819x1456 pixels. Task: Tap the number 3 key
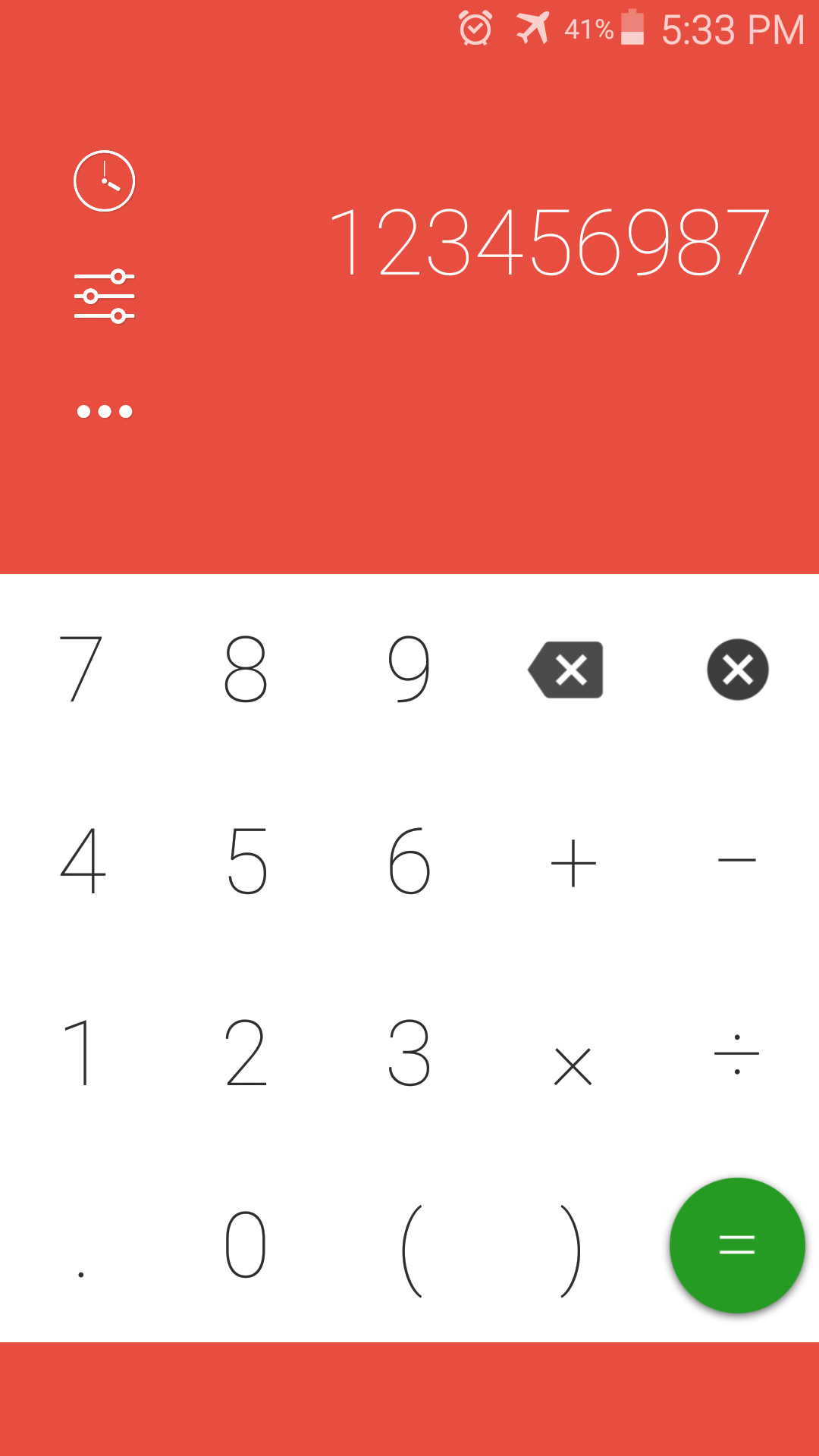[409, 1054]
